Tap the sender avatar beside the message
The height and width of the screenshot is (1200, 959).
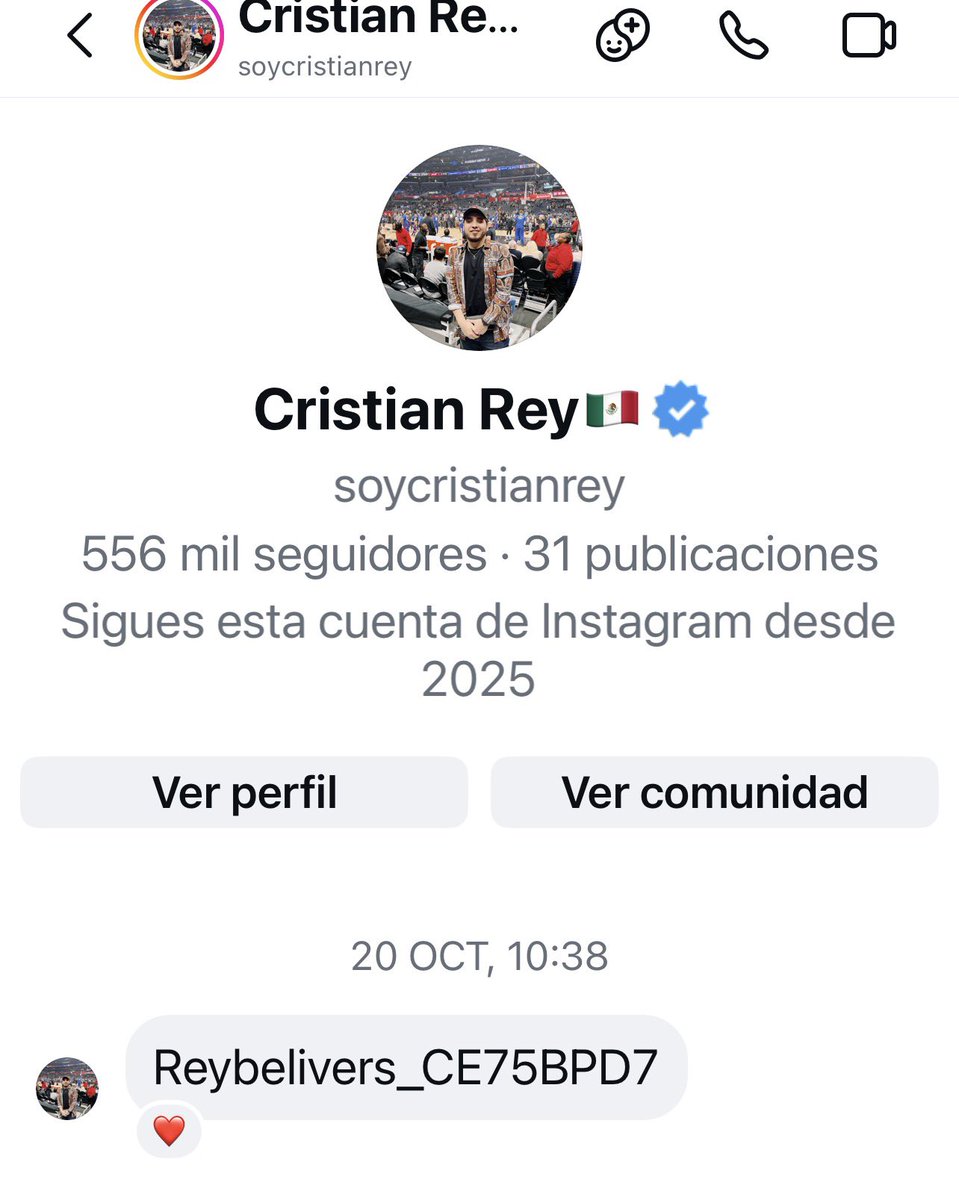point(68,1088)
